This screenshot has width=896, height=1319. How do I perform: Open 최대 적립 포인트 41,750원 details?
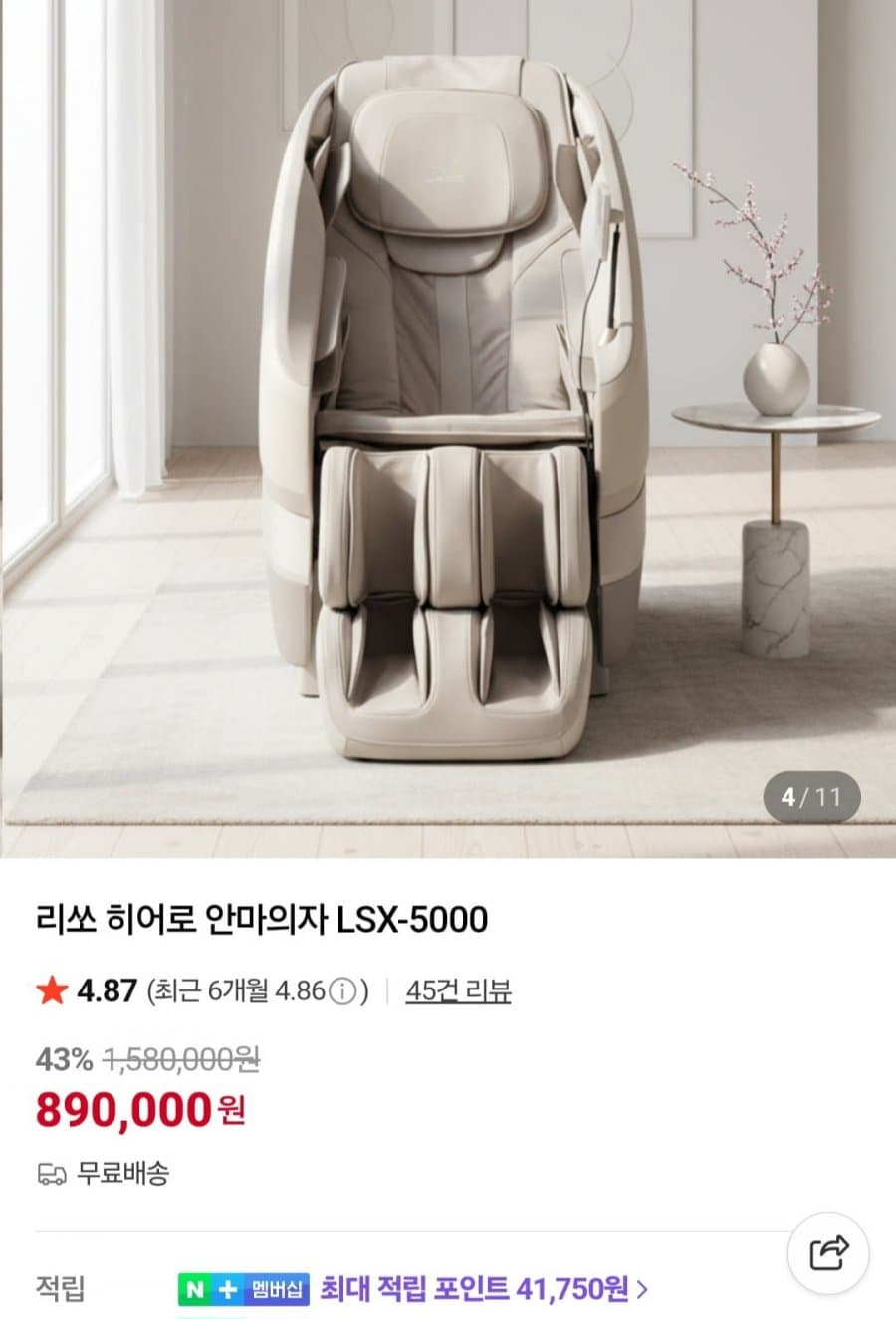point(484,1290)
